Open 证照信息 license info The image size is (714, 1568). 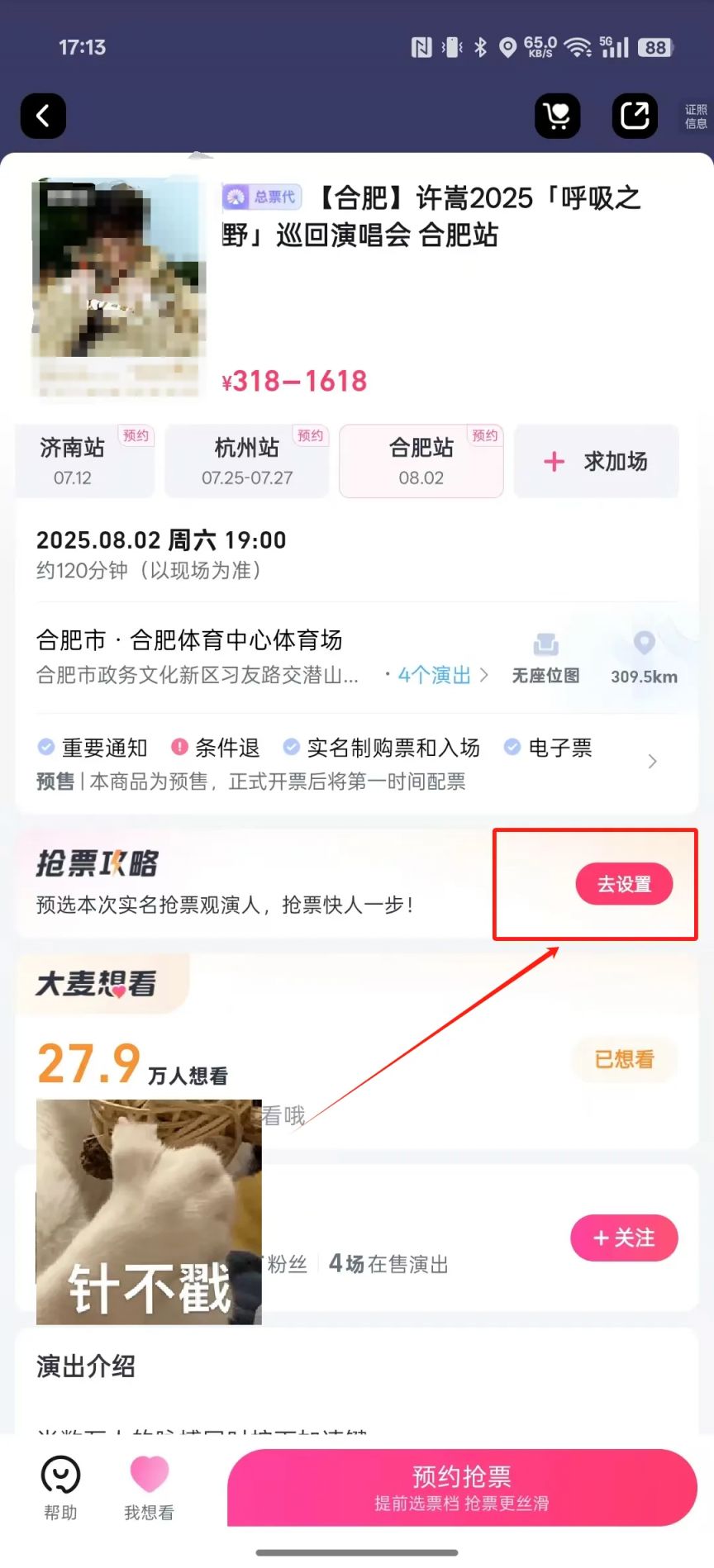[696, 116]
